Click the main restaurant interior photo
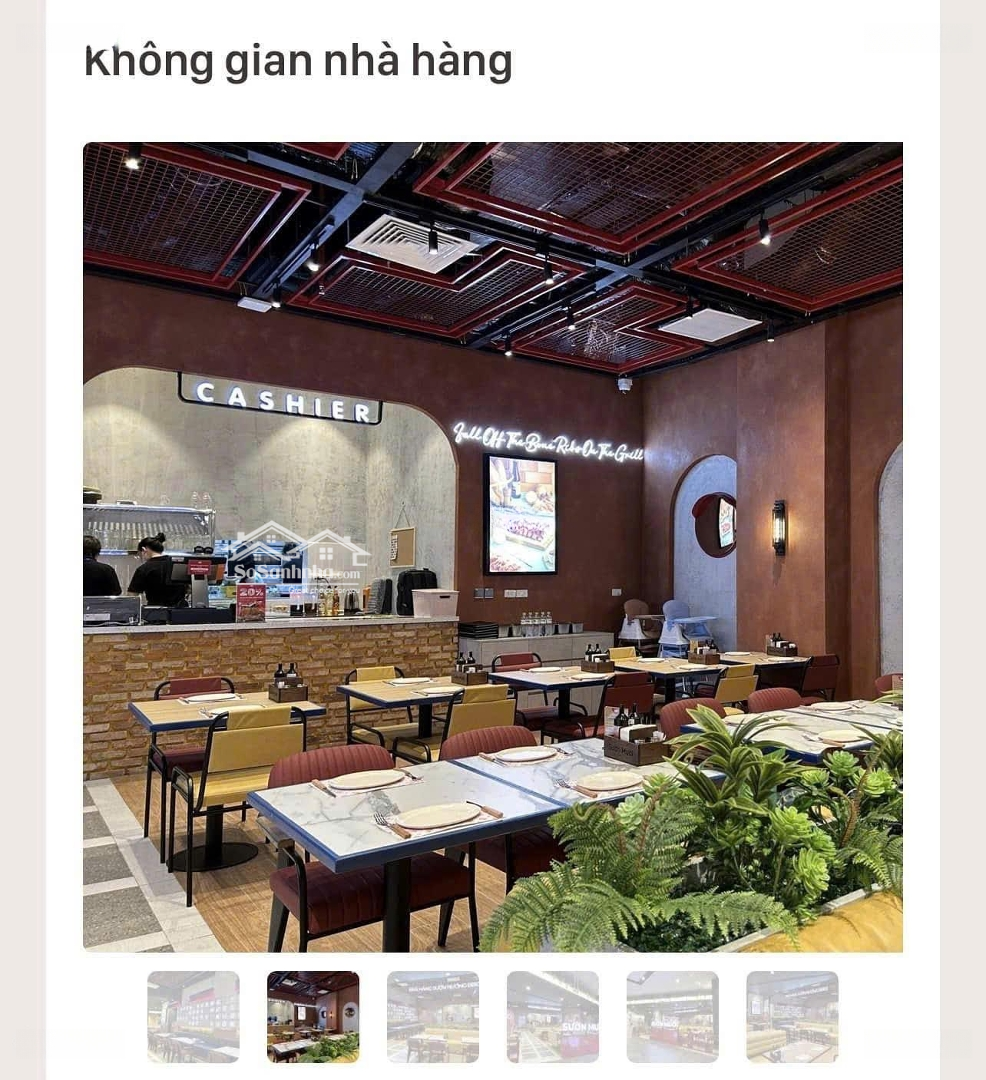 pos(490,545)
